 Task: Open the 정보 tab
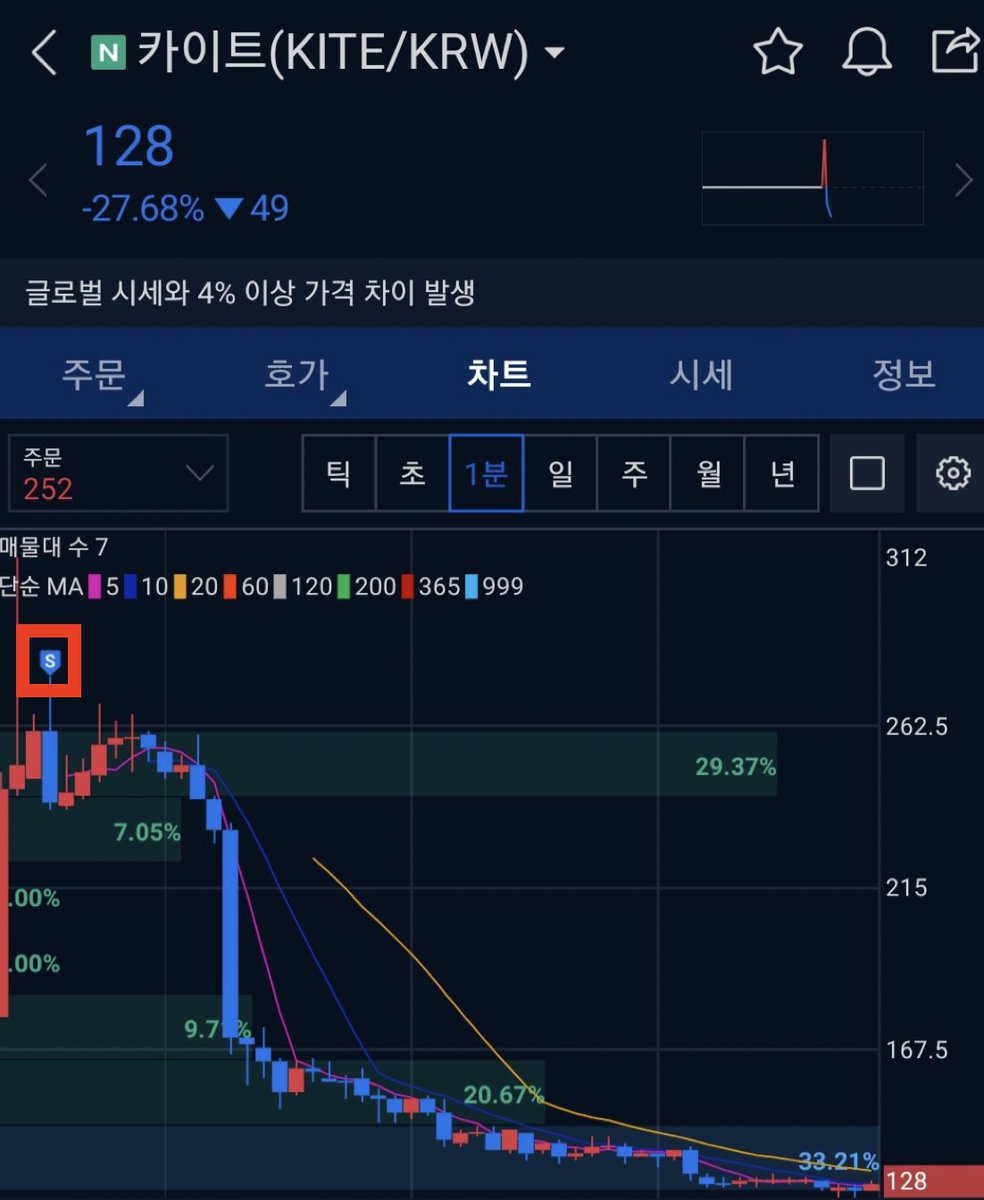point(903,374)
